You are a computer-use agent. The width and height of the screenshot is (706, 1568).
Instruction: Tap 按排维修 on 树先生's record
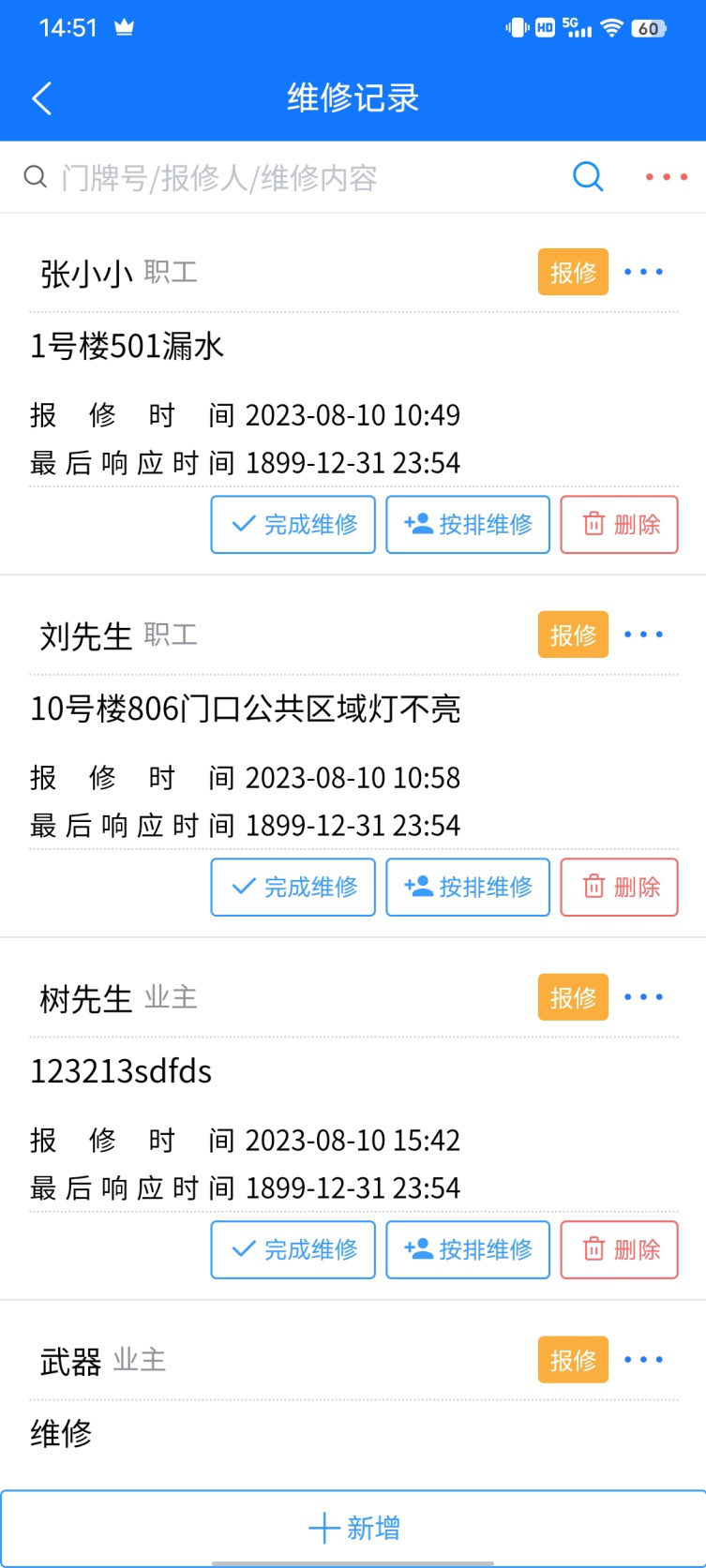467,1249
